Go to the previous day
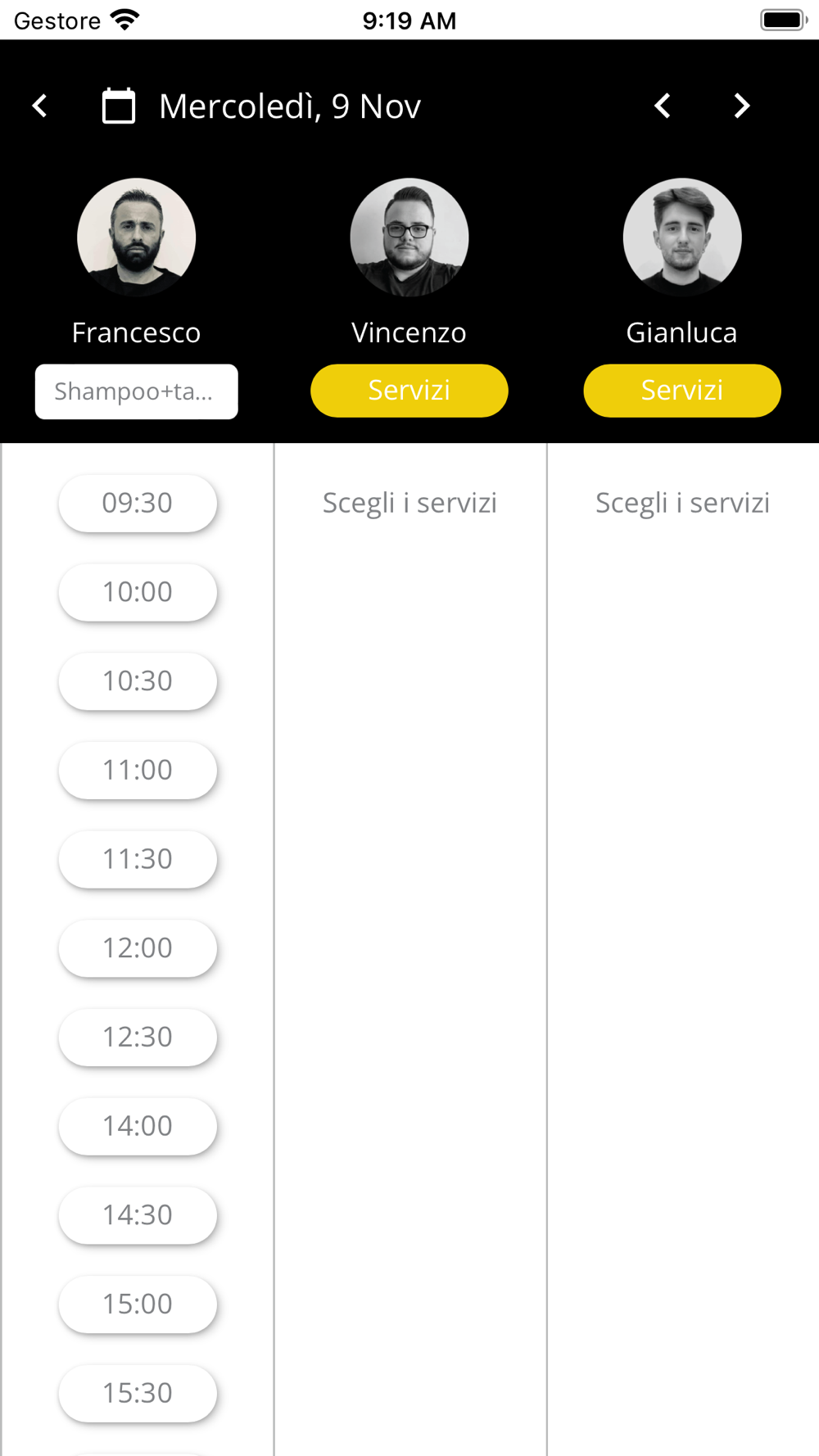This screenshot has height=1456, width=819. point(663,106)
